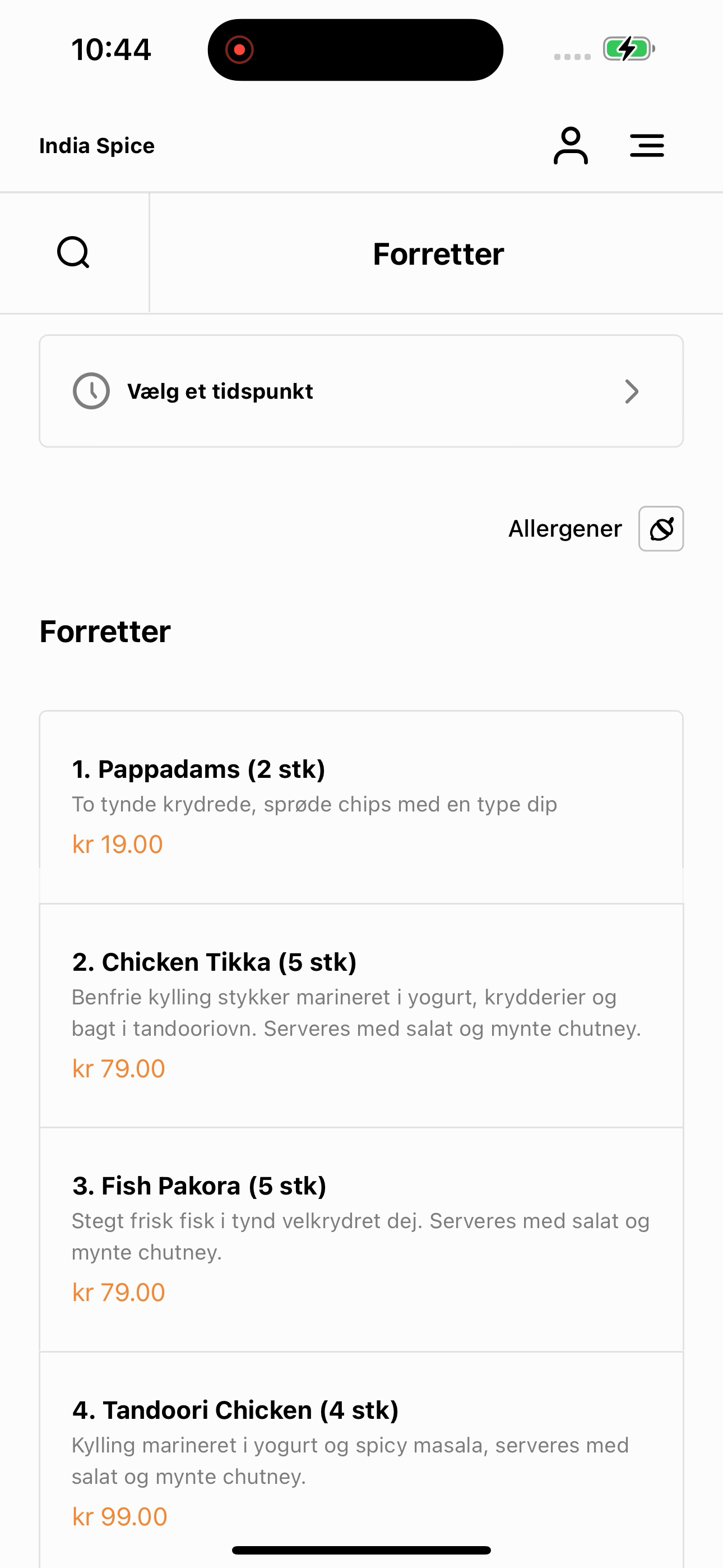
Task: Open the hamburger menu
Action: [x=647, y=145]
